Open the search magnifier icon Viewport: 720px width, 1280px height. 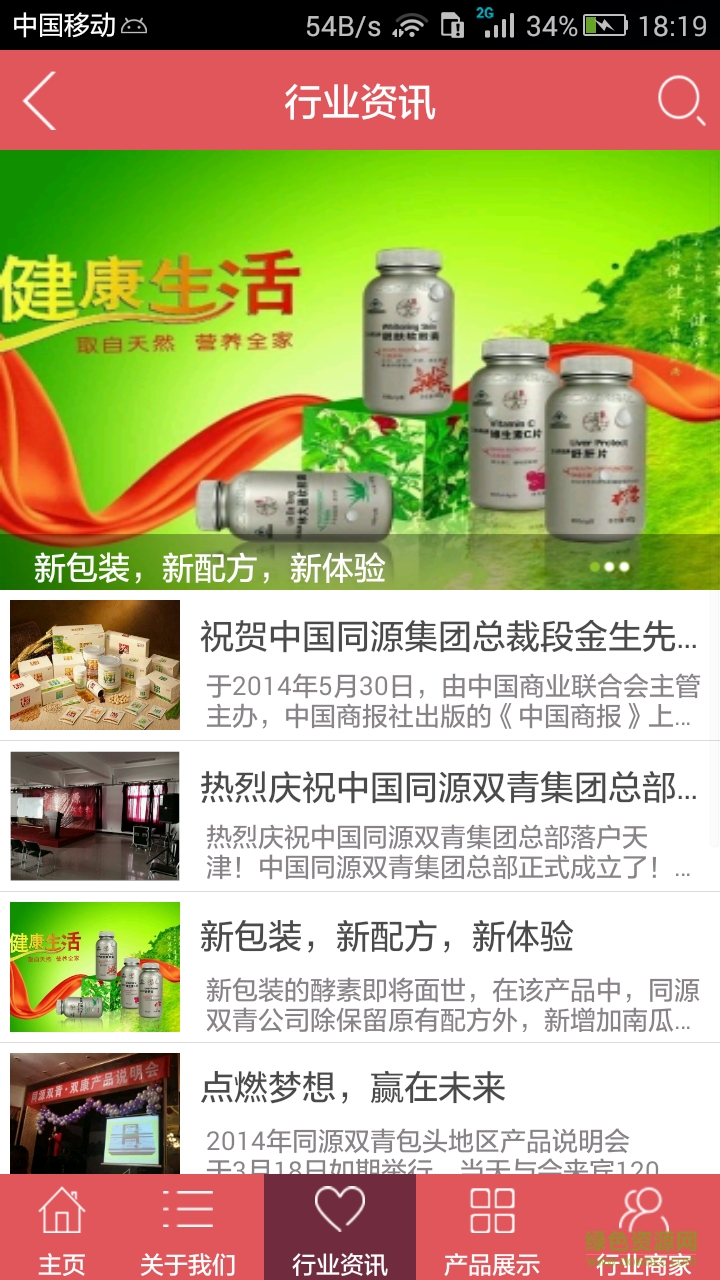coord(680,101)
